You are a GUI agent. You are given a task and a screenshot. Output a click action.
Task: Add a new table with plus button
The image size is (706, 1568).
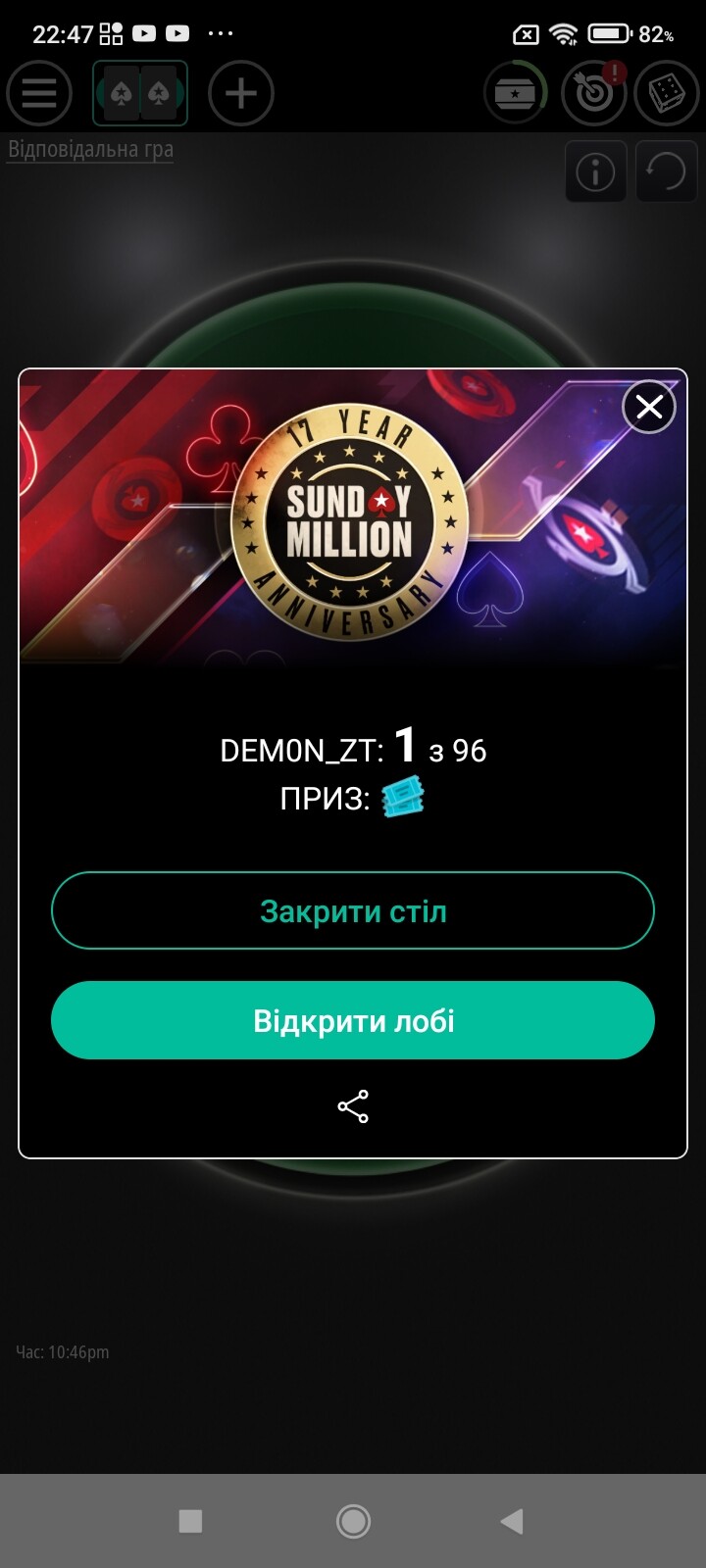(241, 93)
